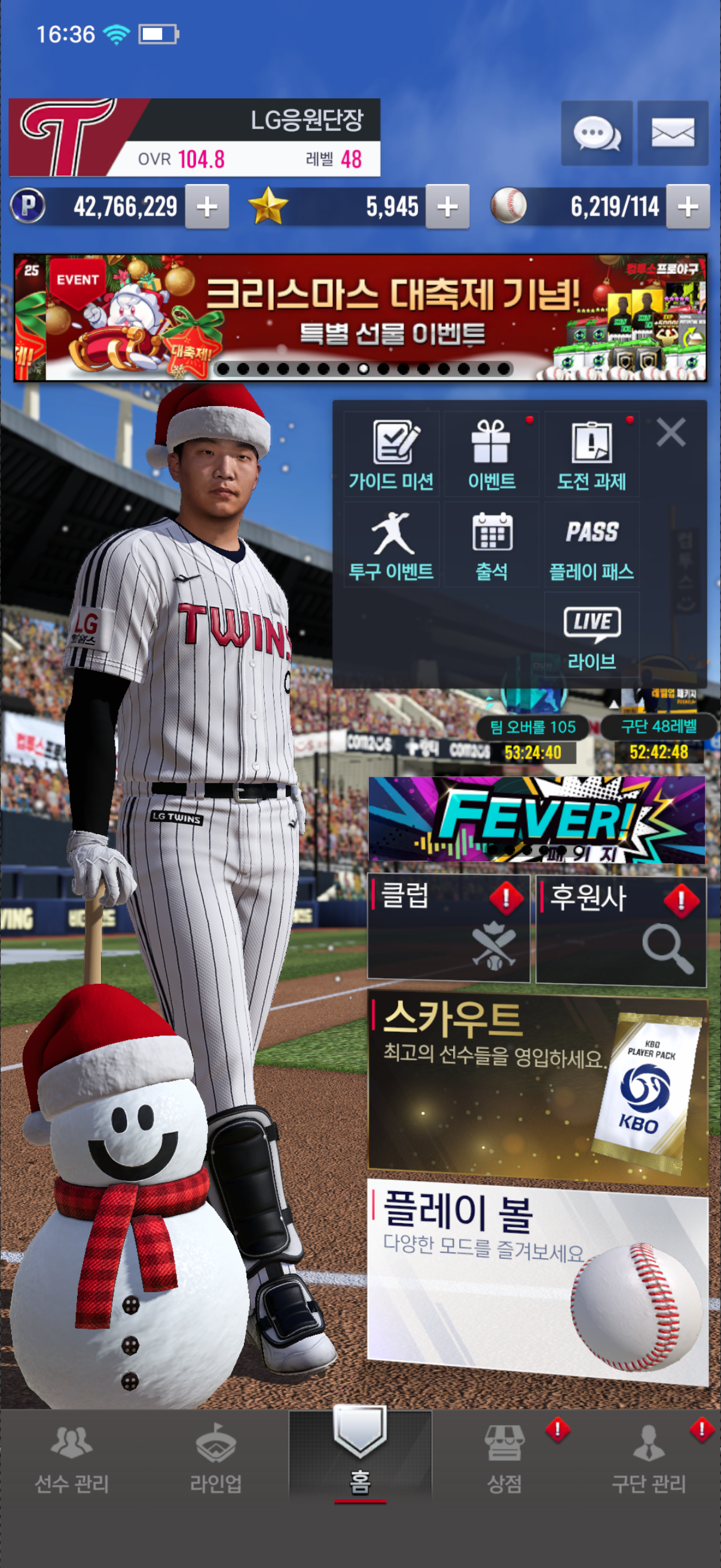Open the mailbox envelope icon
This screenshot has width=721, height=1568.
click(x=673, y=133)
